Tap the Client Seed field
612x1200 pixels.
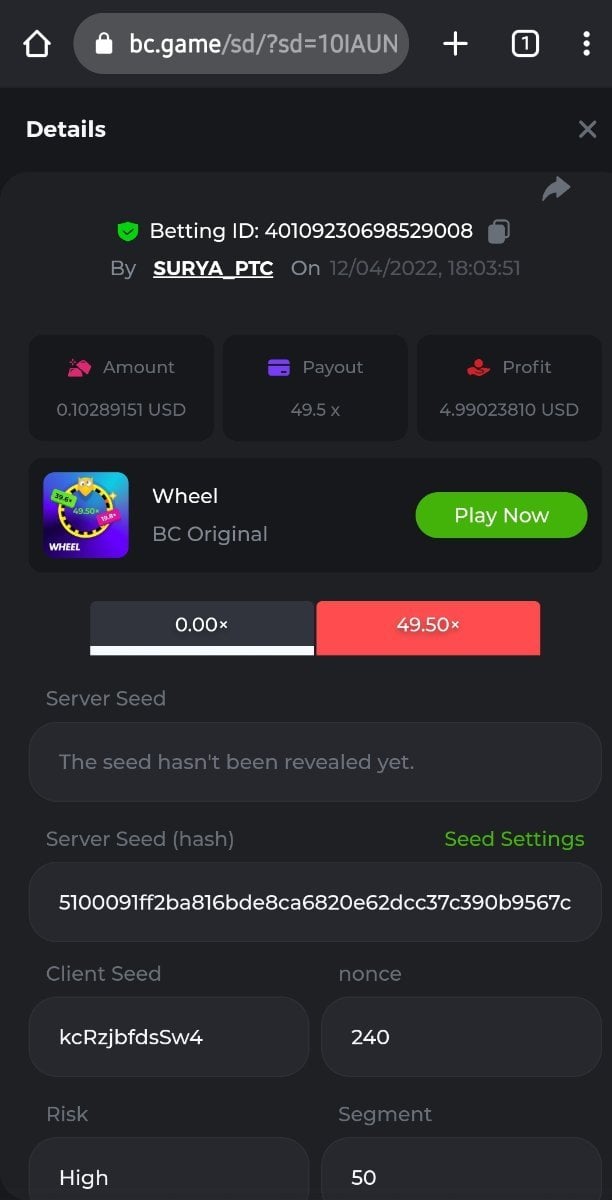[x=168, y=1037]
